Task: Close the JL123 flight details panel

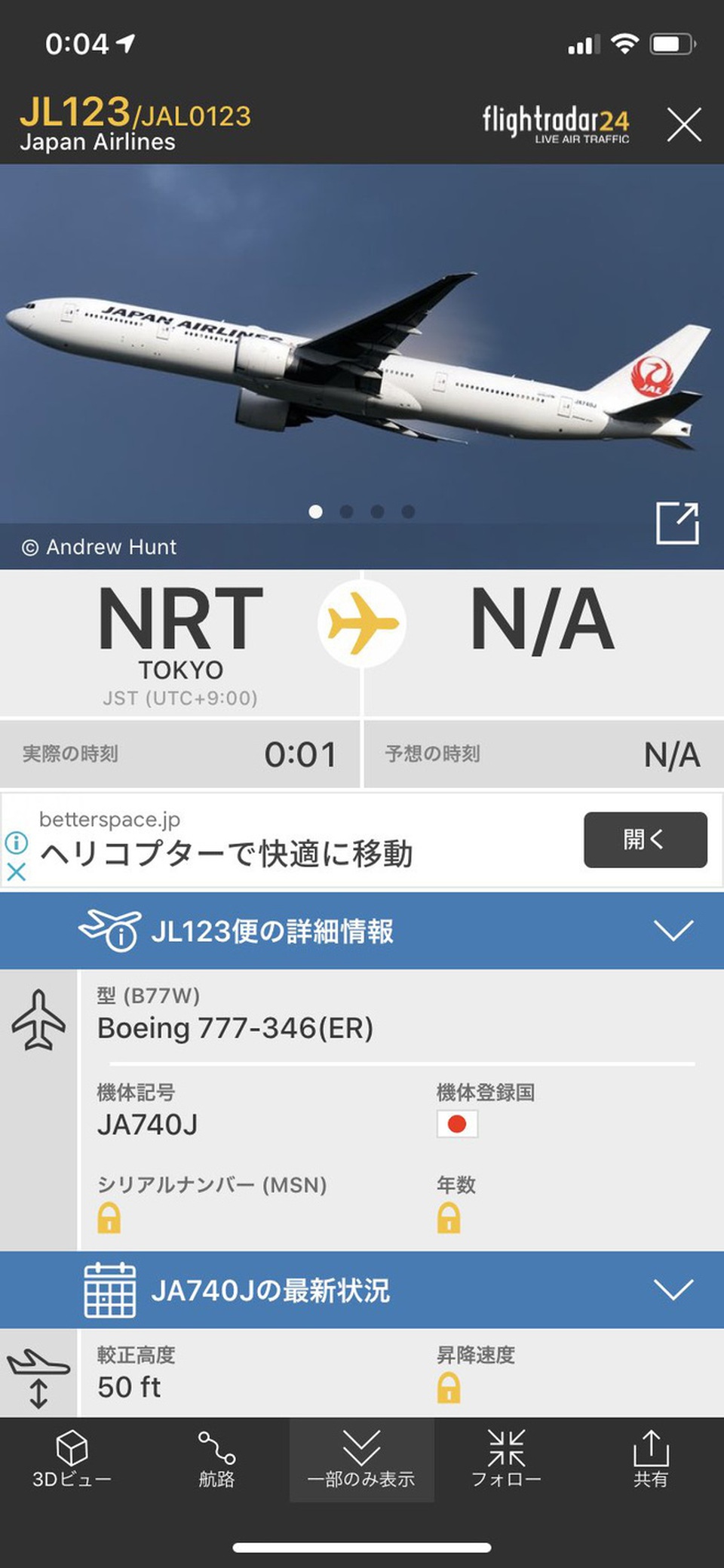Action: [684, 124]
